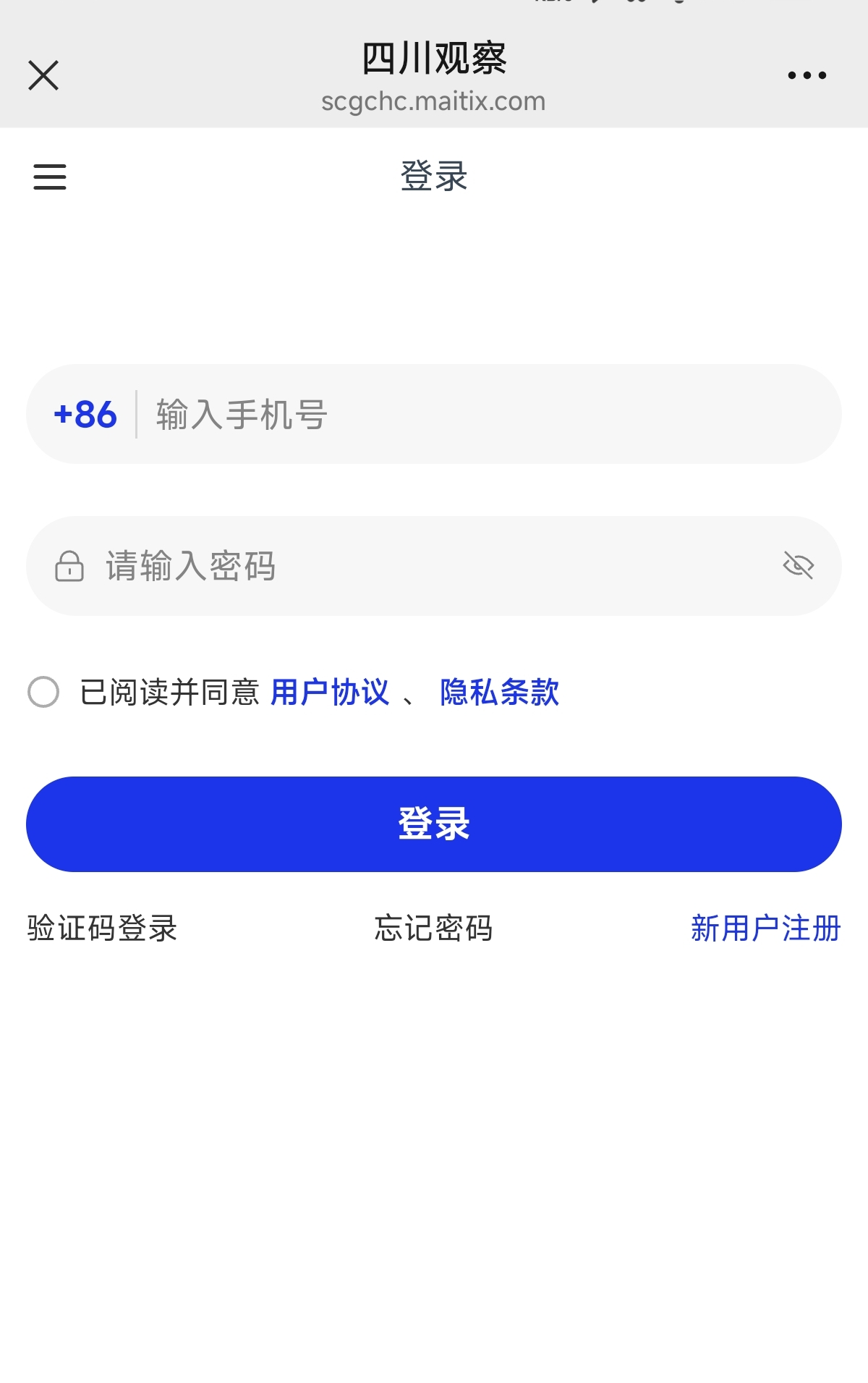
Task: Open the country code picker beside phone field
Action: (85, 414)
